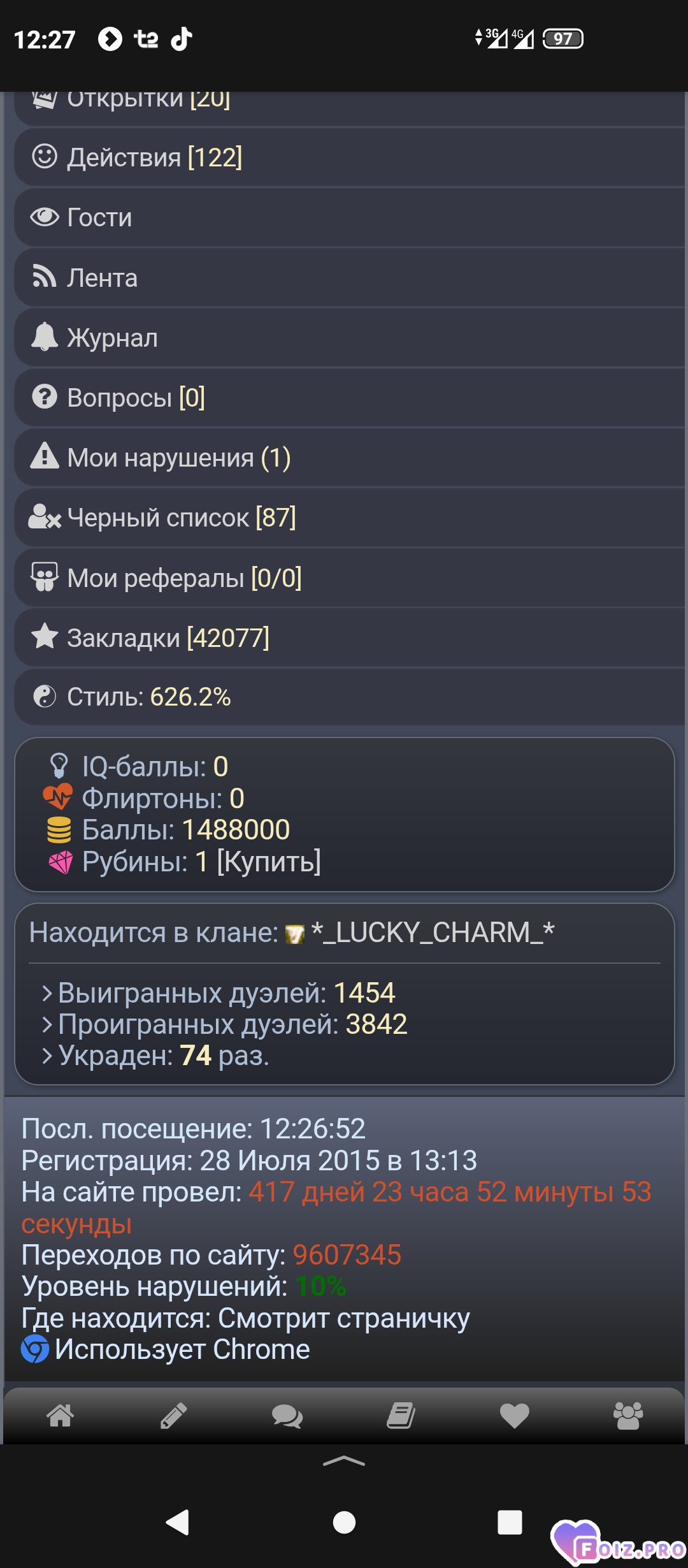Open Черный список [87]
The image size is (688, 1568).
click(x=181, y=518)
